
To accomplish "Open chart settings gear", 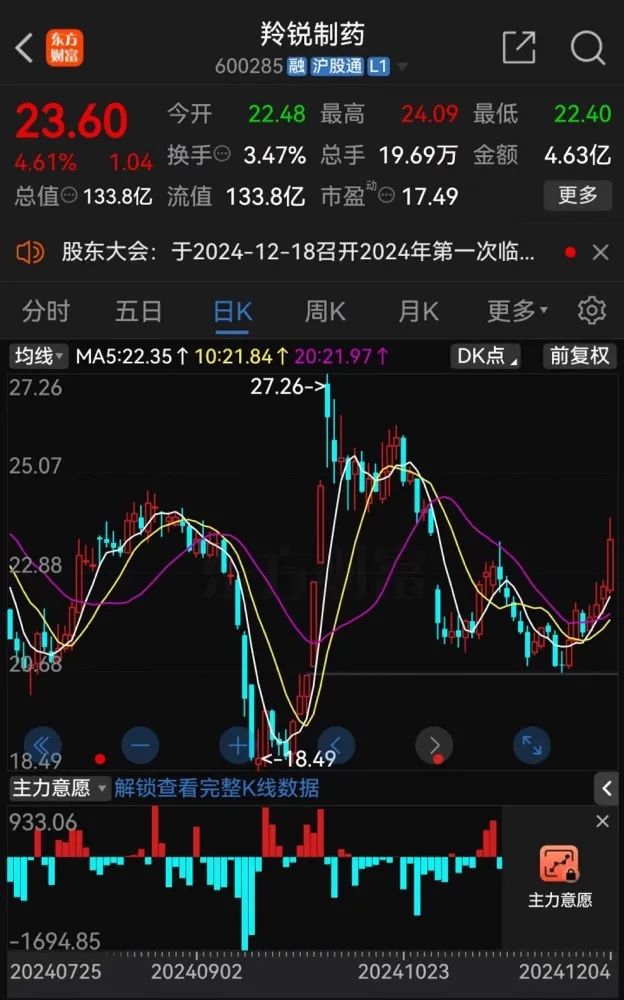I will 592,311.
